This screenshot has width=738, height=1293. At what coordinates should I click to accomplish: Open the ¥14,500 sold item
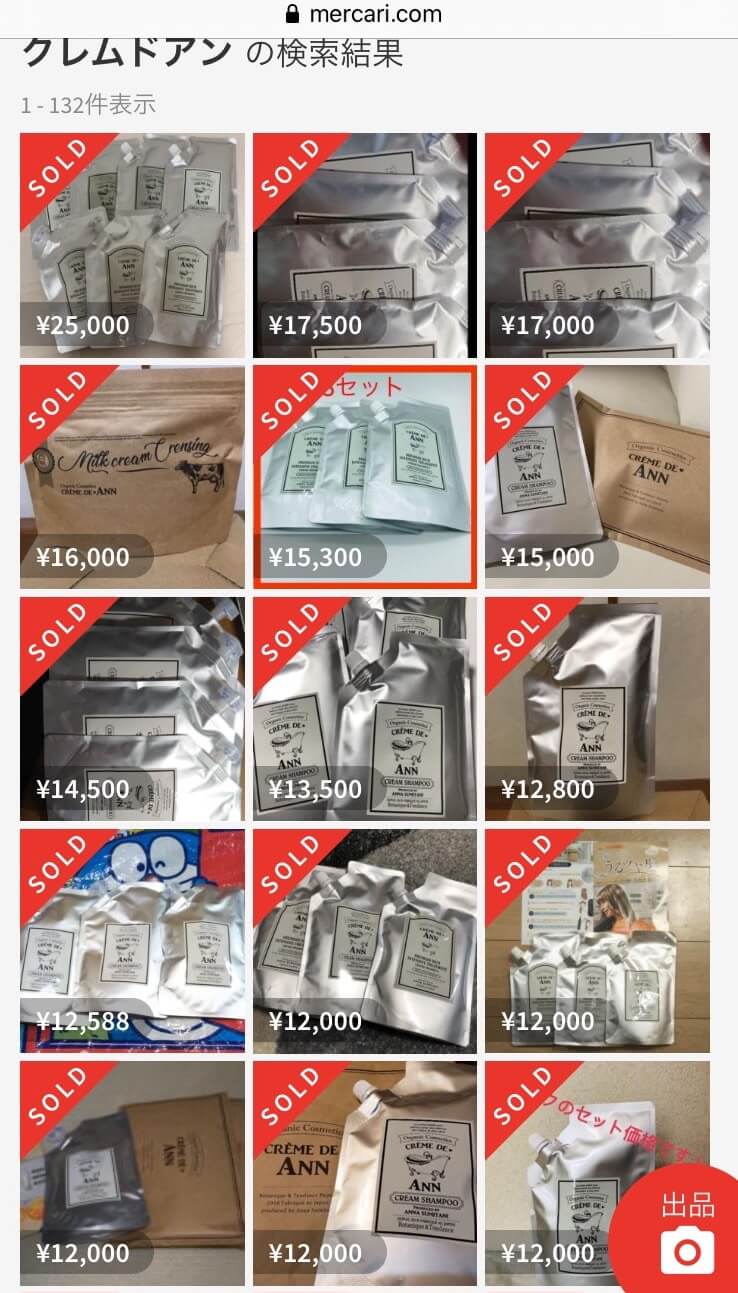pyautogui.click(x=132, y=708)
